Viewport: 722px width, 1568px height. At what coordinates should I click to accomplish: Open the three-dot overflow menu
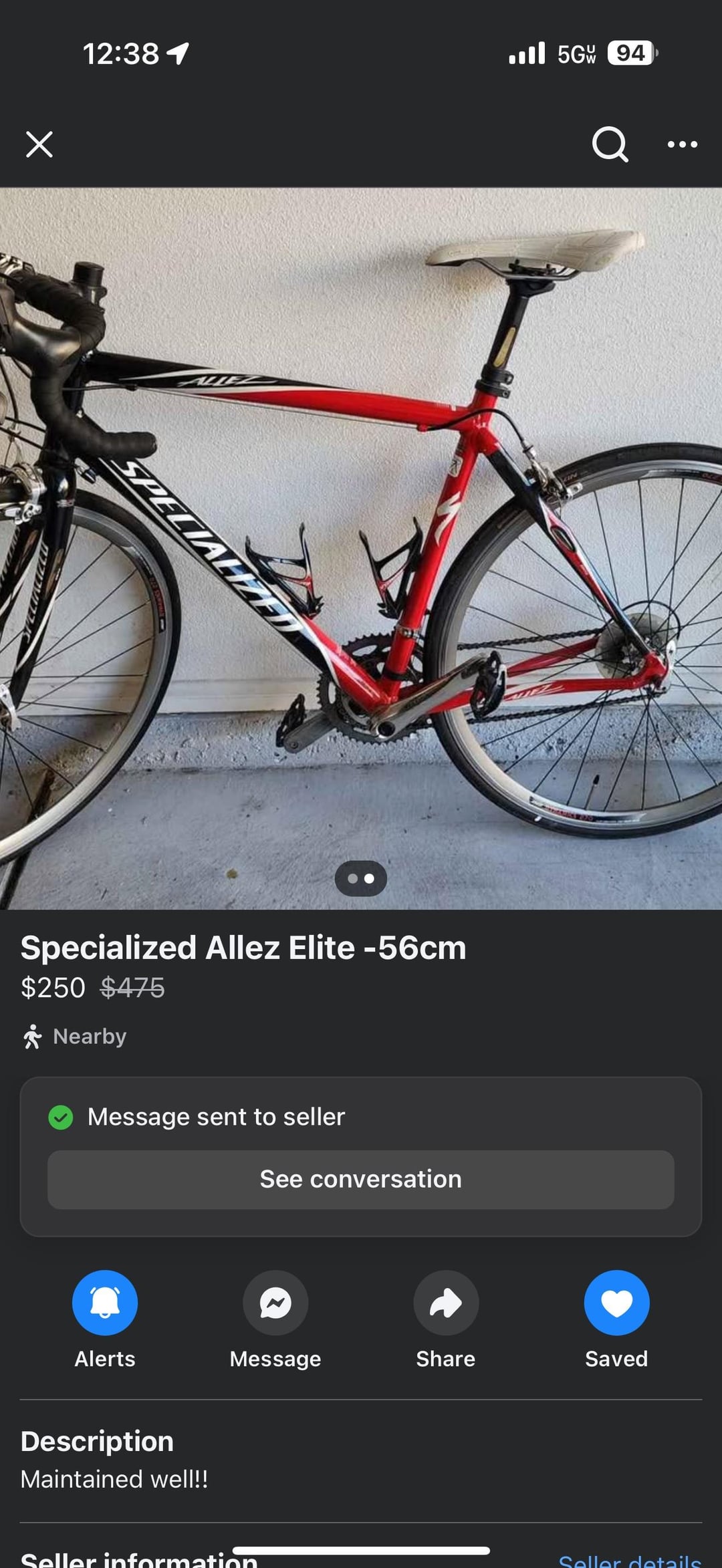tap(683, 144)
